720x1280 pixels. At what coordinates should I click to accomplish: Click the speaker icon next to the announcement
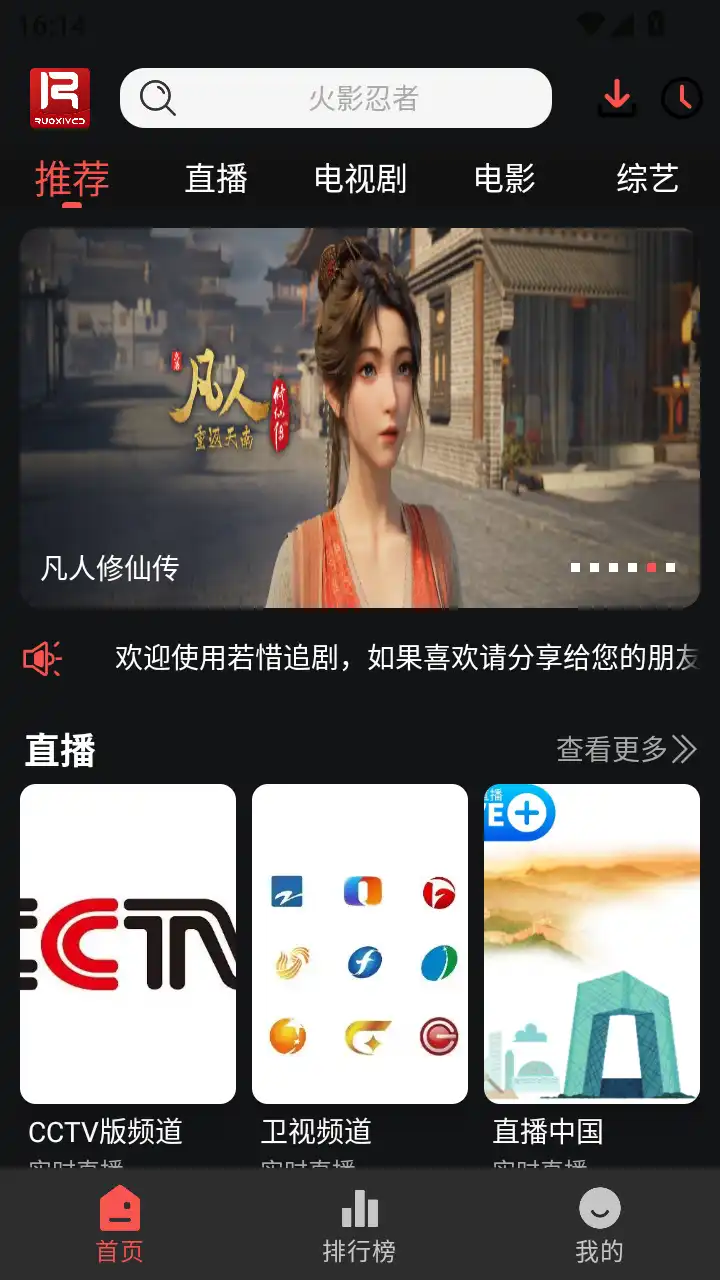(x=42, y=658)
